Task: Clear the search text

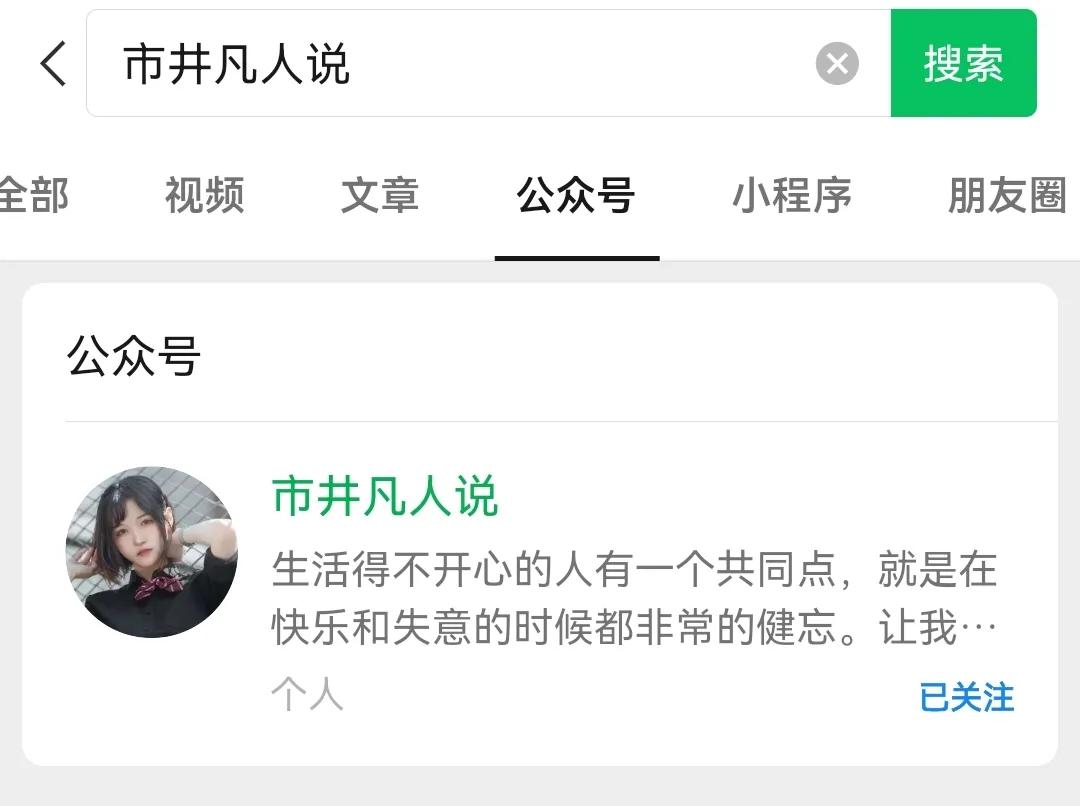Action: 837,65
